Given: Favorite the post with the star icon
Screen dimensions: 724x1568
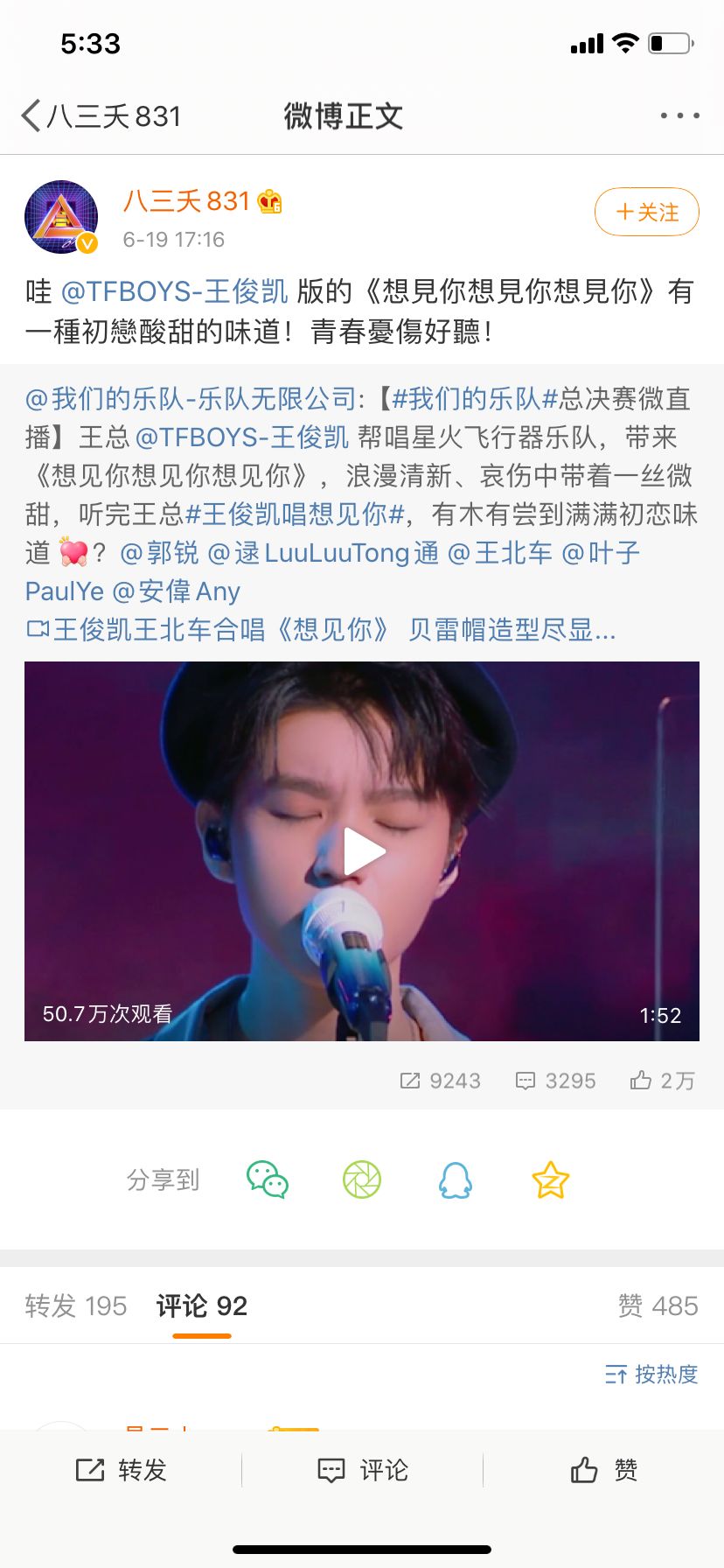Looking at the screenshot, I should (x=549, y=1179).
